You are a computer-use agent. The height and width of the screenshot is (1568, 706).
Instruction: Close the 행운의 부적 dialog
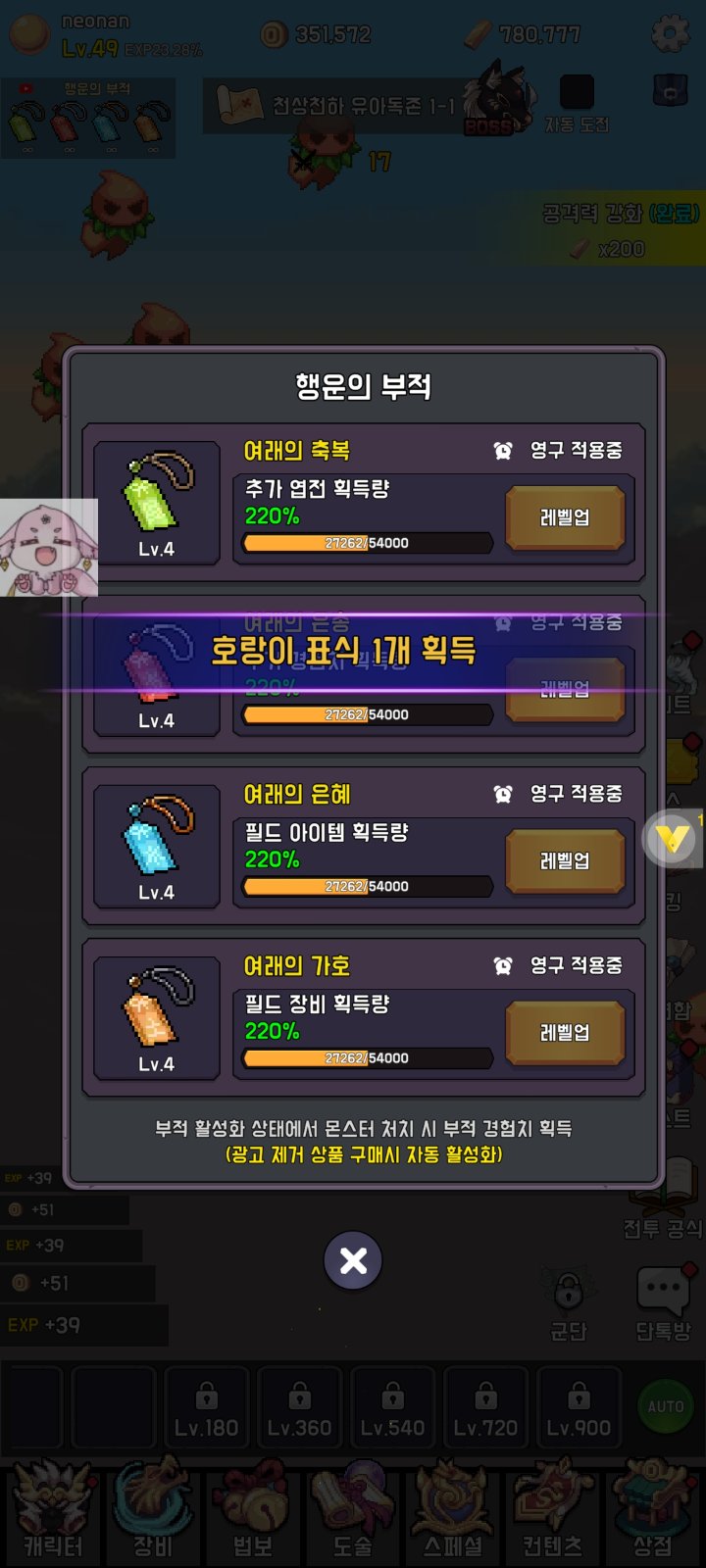(x=353, y=1260)
